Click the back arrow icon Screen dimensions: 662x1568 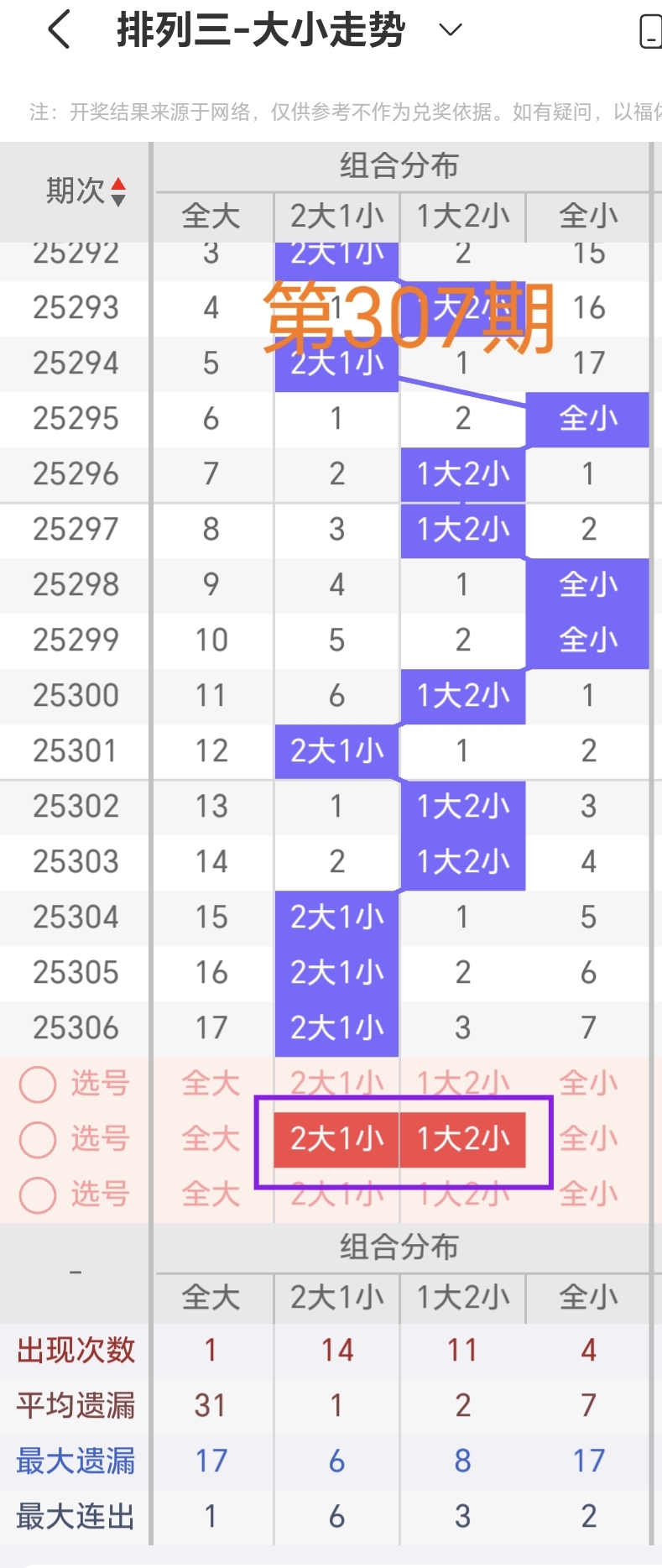pos(57,29)
